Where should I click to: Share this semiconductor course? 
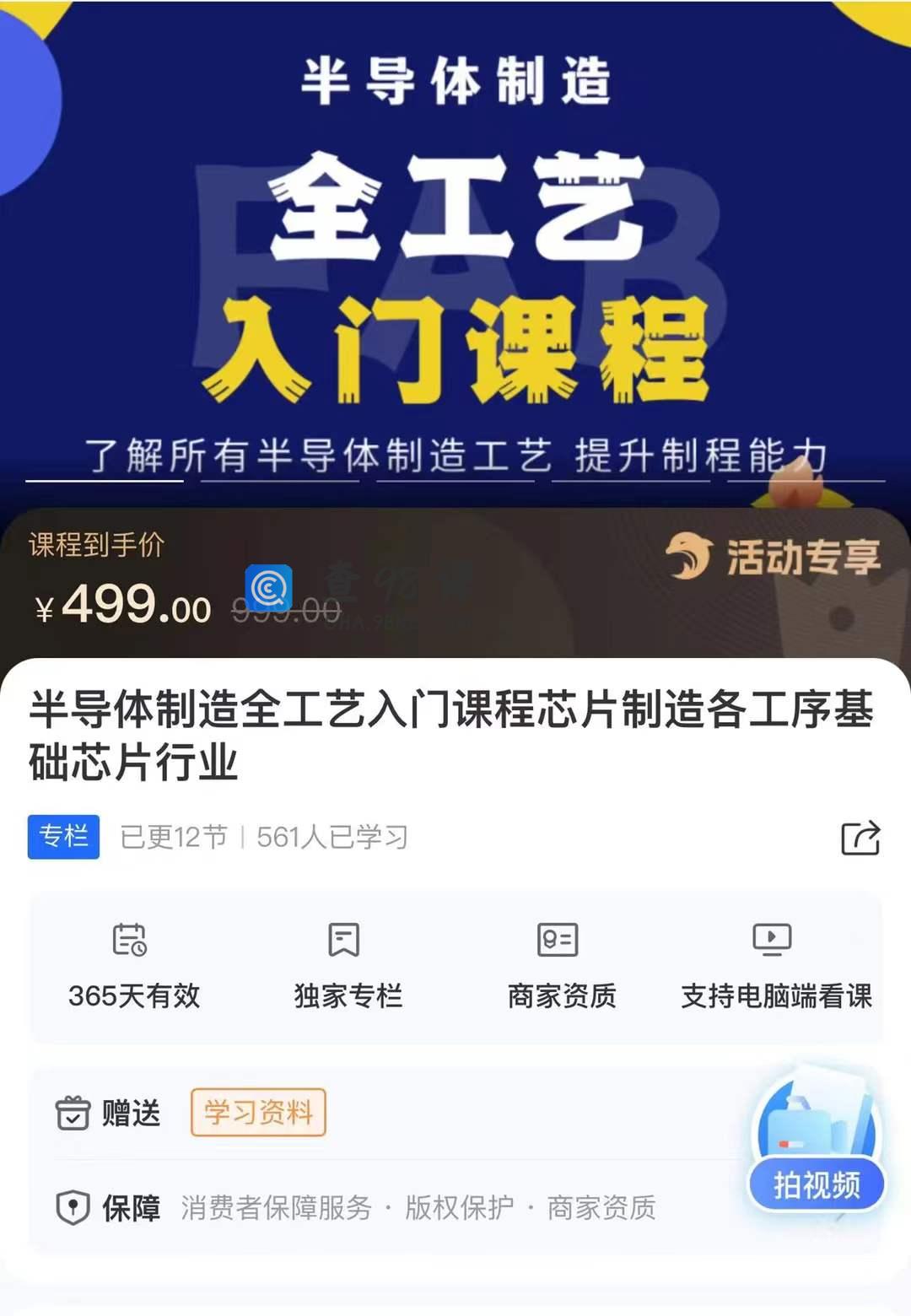[860, 838]
